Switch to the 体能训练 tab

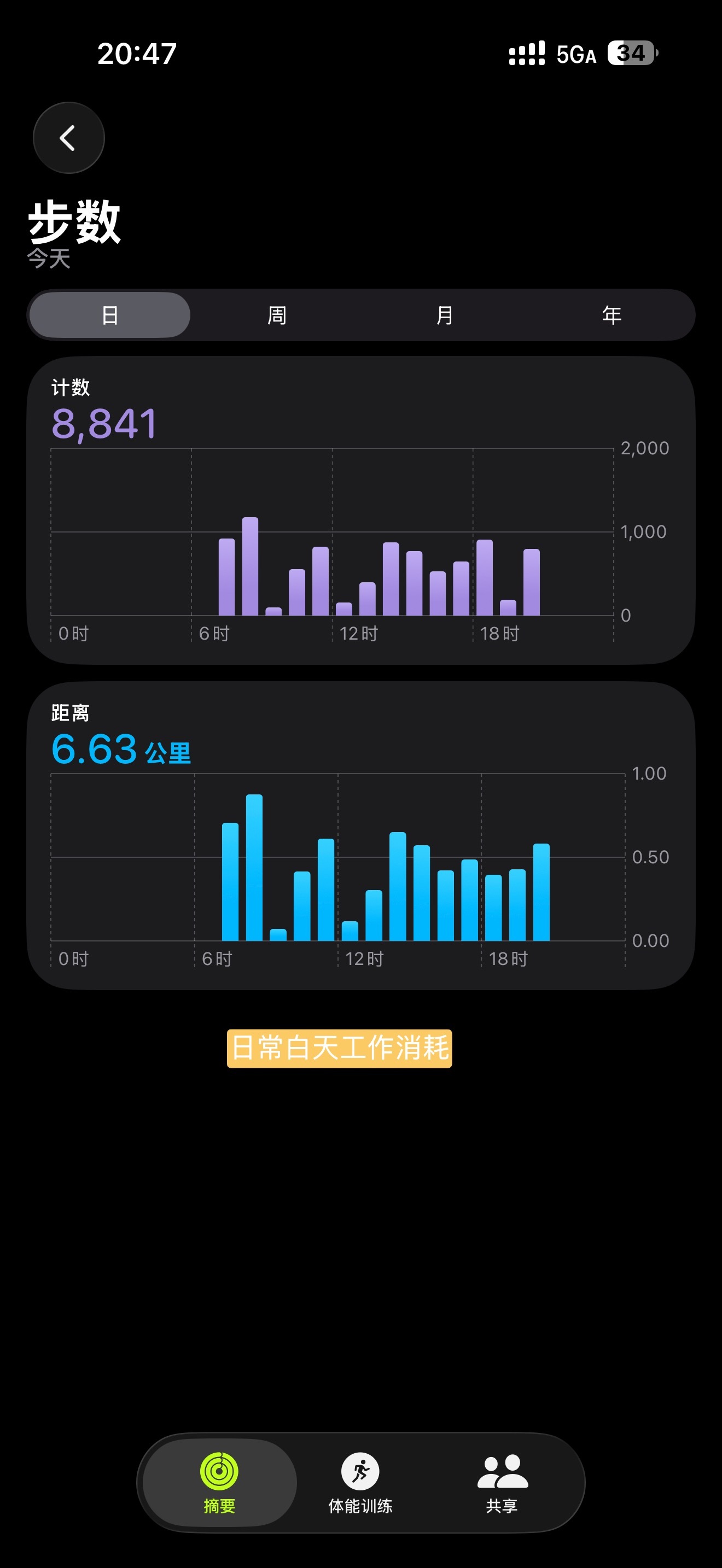click(360, 1483)
